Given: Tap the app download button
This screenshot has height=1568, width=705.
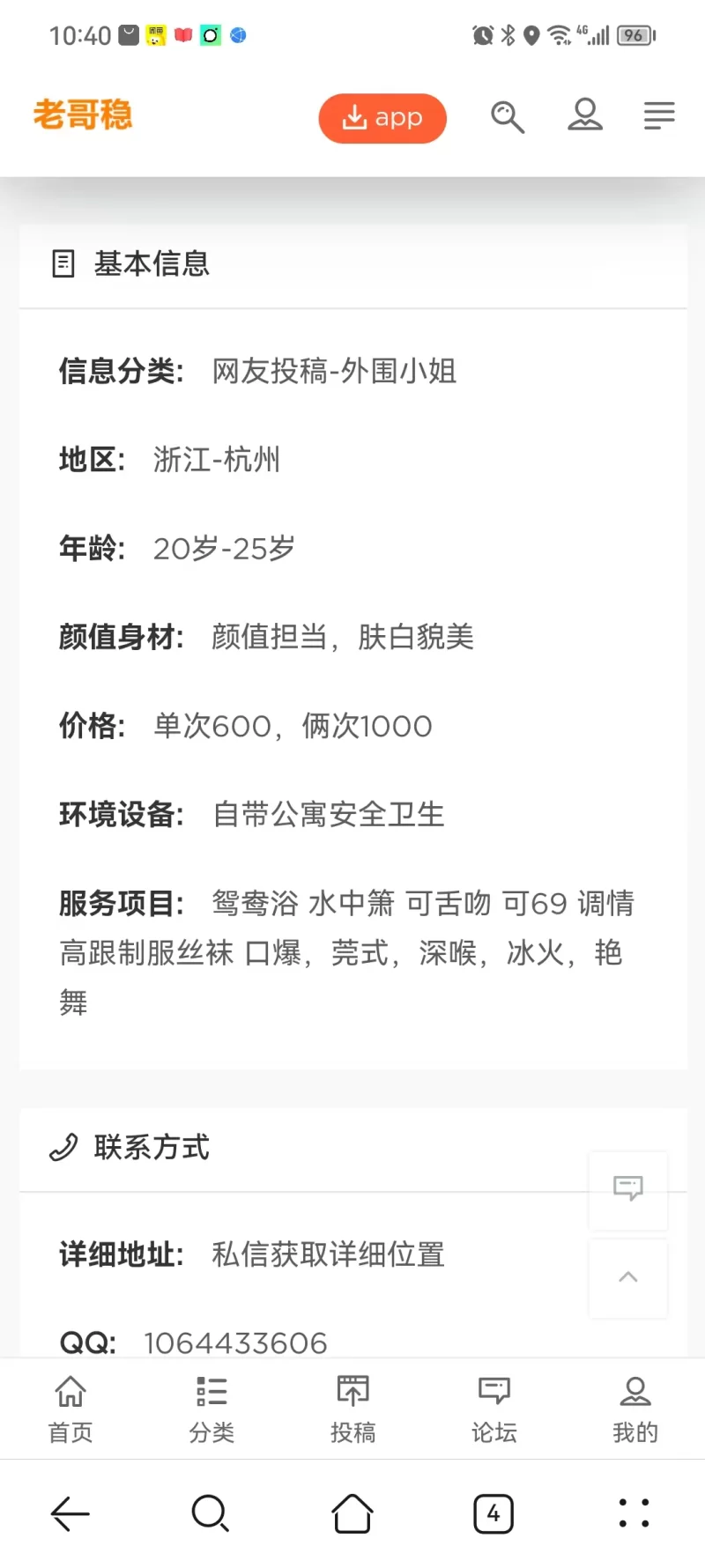Looking at the screenshot, I should [x=382, y=118].
